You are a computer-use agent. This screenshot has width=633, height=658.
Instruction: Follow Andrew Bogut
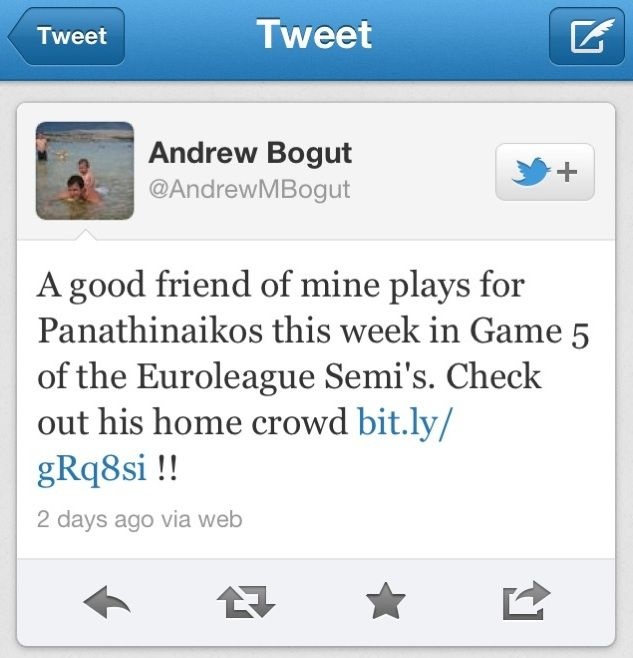(544, 173)
